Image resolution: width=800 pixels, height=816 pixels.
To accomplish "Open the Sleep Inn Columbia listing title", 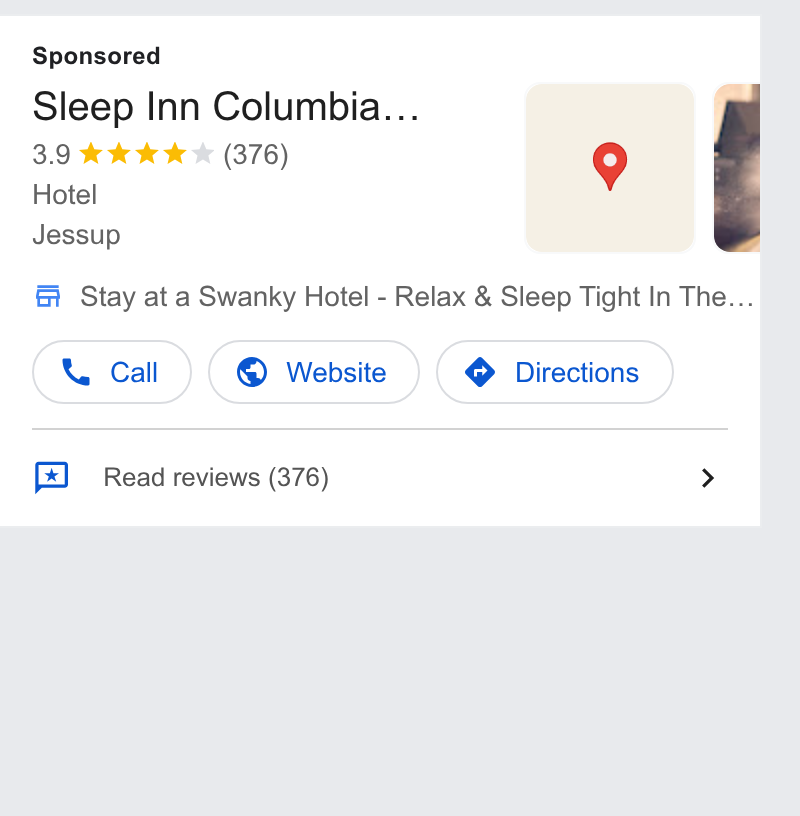I will (x=225, y=107).
